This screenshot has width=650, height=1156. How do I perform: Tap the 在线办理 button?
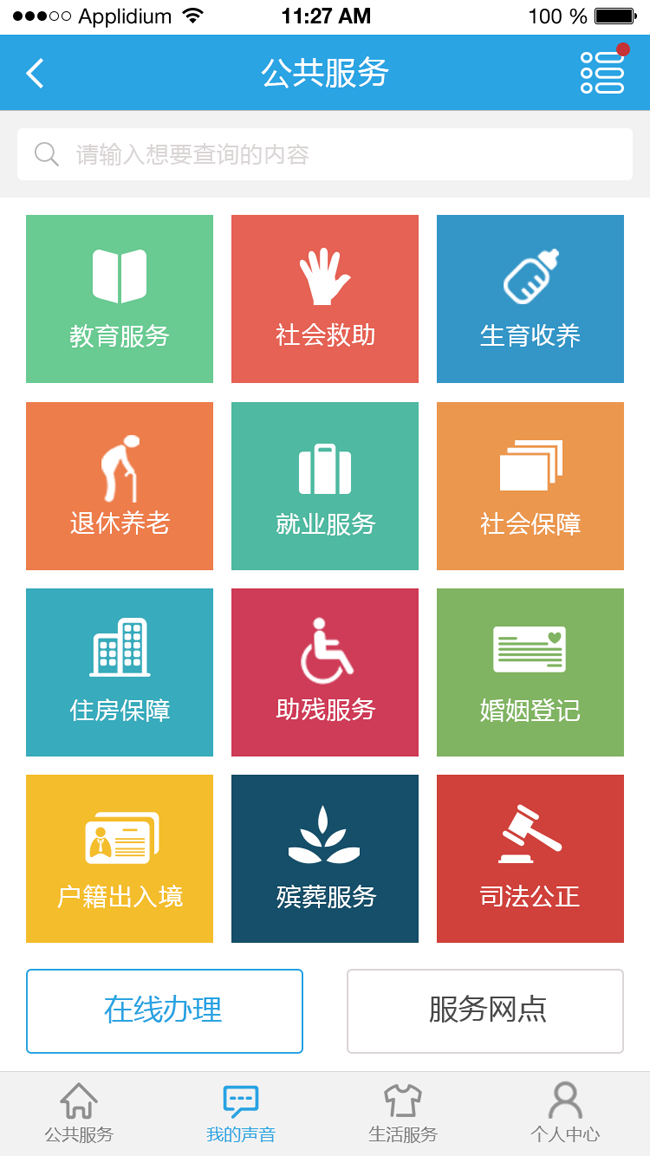tap(164, 1010)
